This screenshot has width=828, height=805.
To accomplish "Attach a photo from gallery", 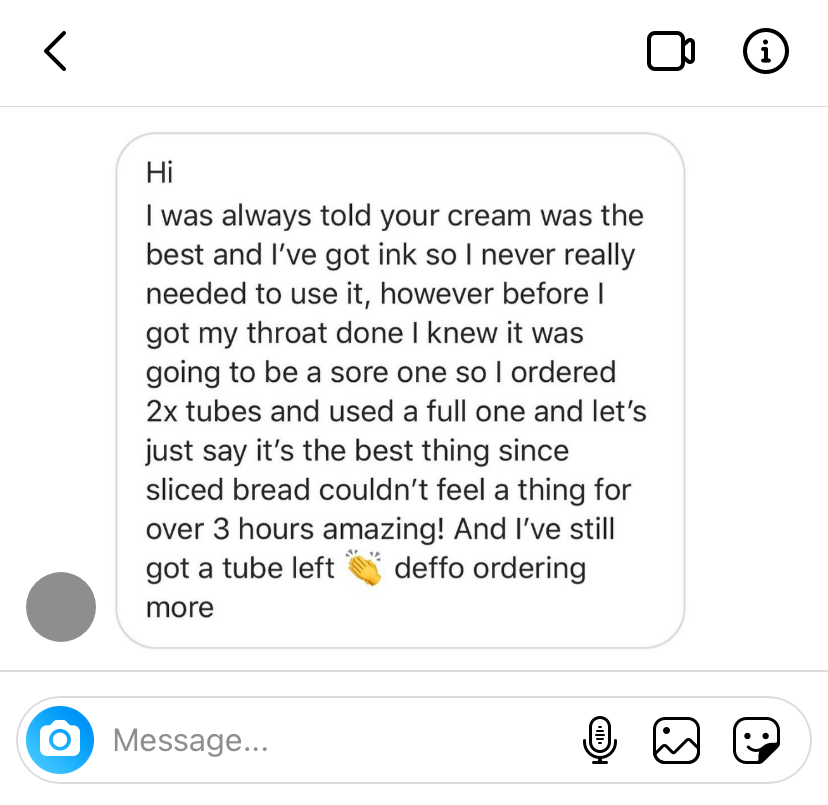I will pyautogui.click(x=676, y=740).
